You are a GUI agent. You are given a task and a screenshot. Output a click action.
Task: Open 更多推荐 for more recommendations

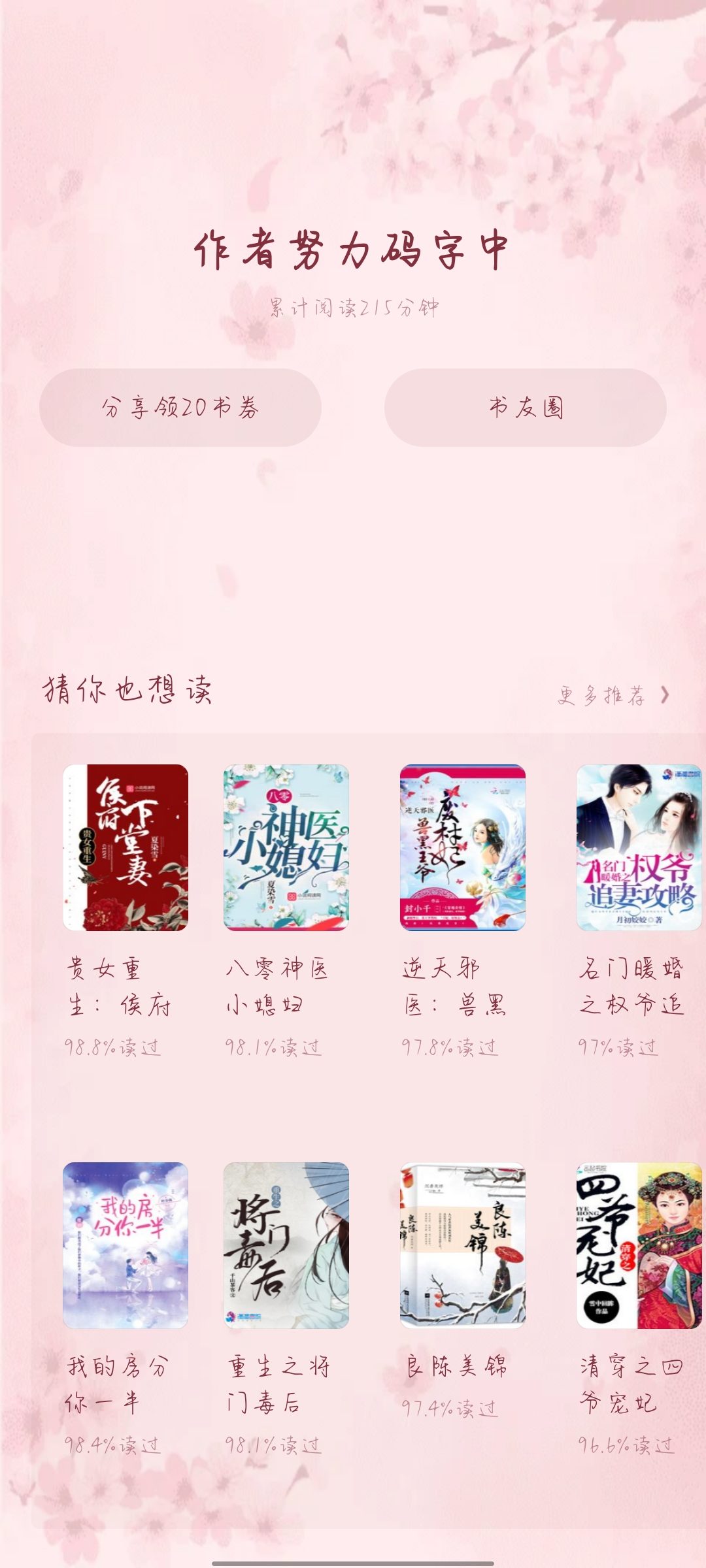click(x=613, y=695)
